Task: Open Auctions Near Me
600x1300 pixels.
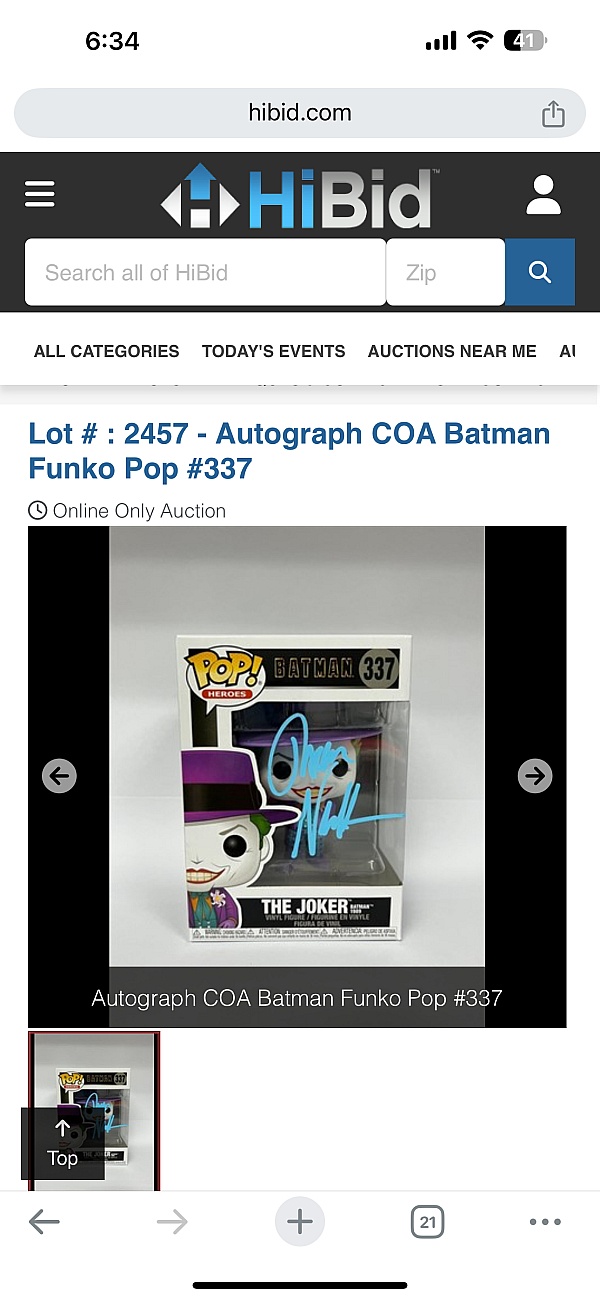Action: (452, 351)
